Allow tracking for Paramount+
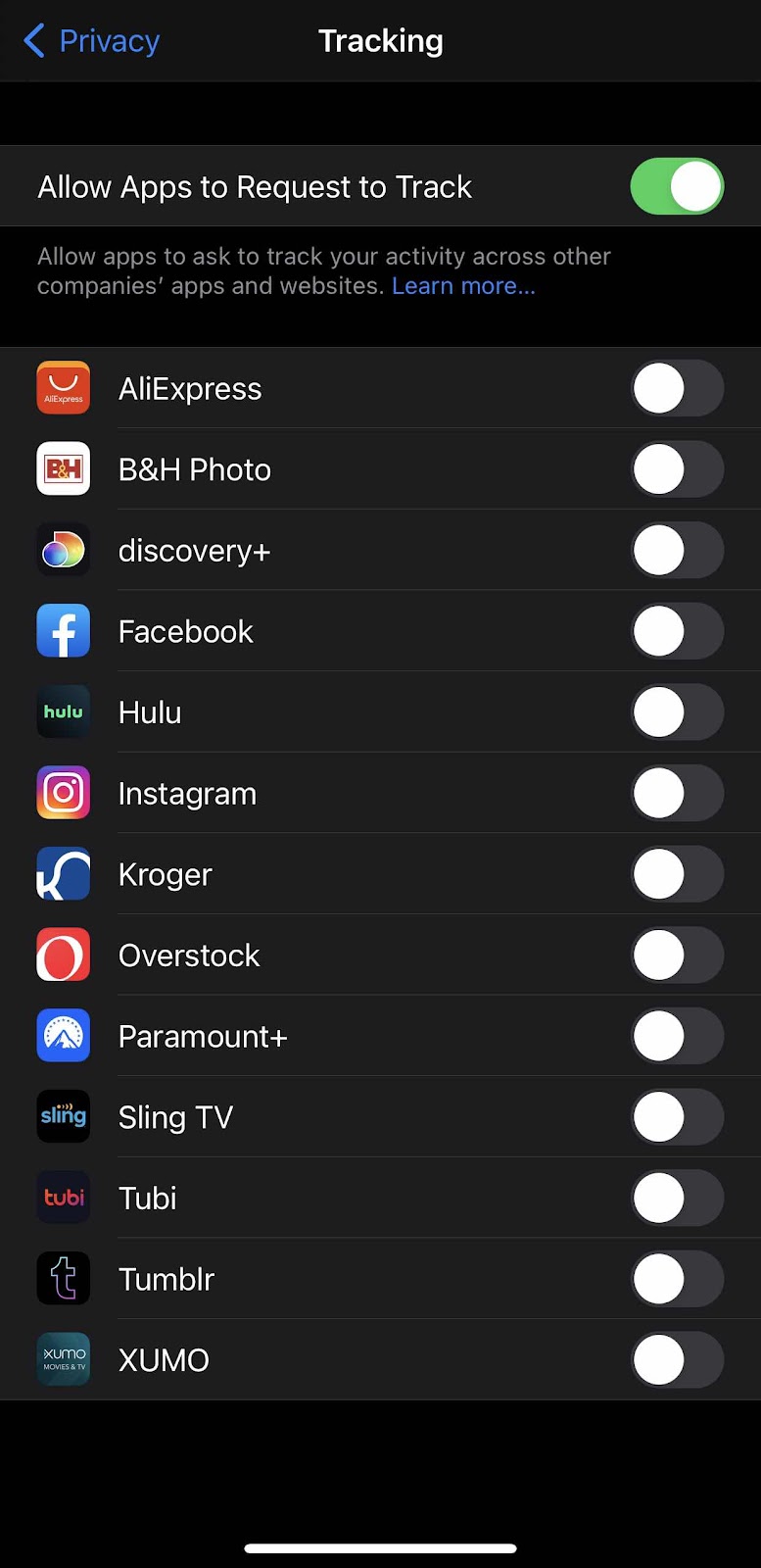The width and height of the screenshot is (761, 1568). (x=677, y=1036)
